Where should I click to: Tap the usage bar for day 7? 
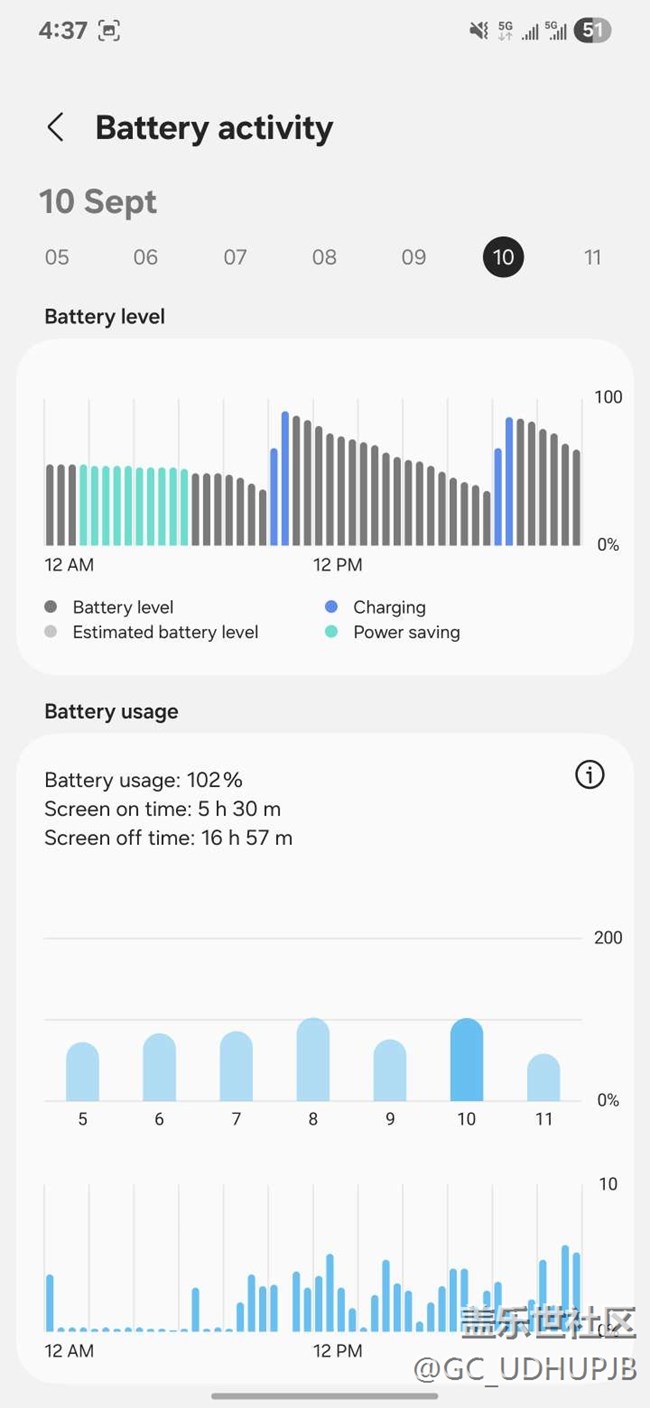pos(236,1066)
